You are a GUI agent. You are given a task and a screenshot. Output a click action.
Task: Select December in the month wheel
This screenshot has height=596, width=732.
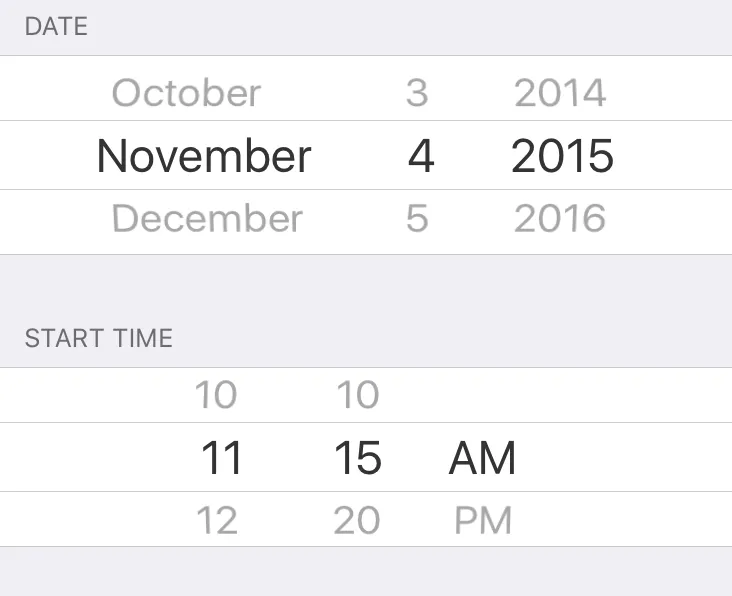pyautogui.click(x=207, y=219)
